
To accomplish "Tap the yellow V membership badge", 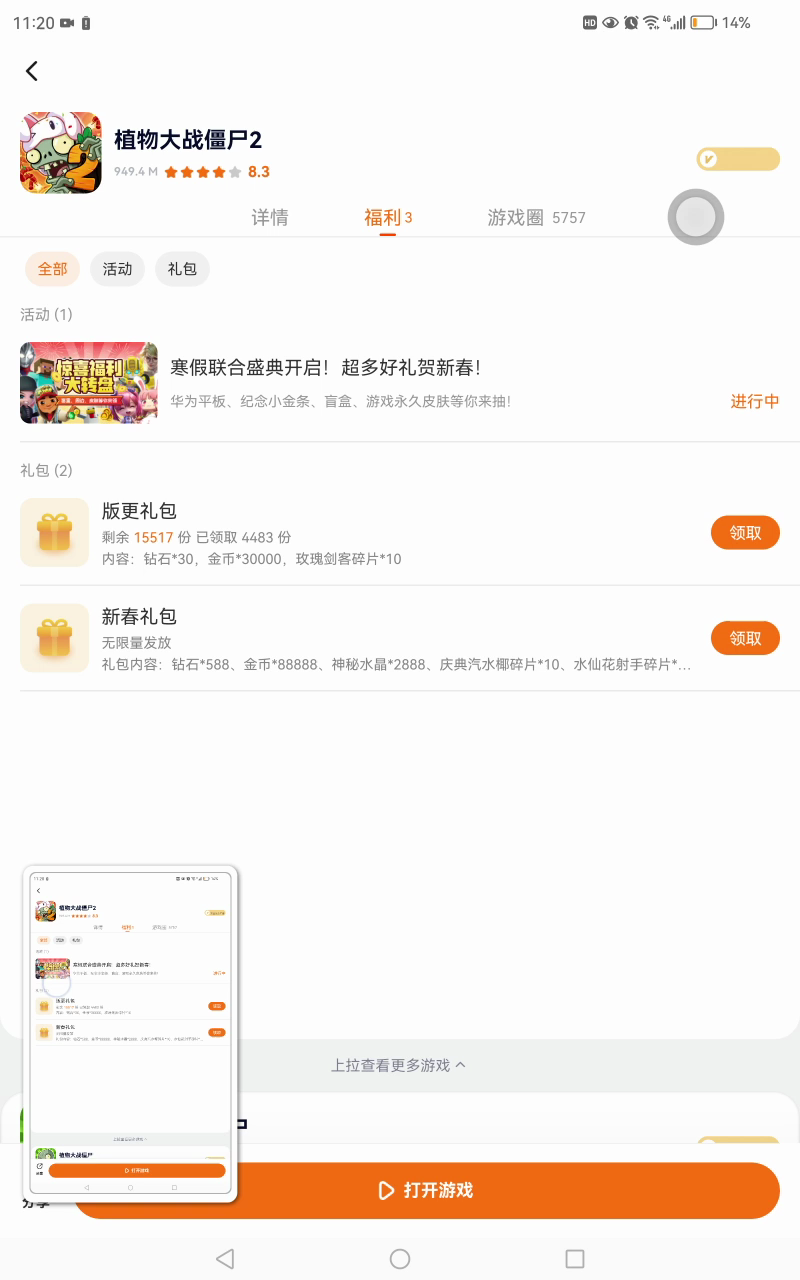I will coord(738,159).
